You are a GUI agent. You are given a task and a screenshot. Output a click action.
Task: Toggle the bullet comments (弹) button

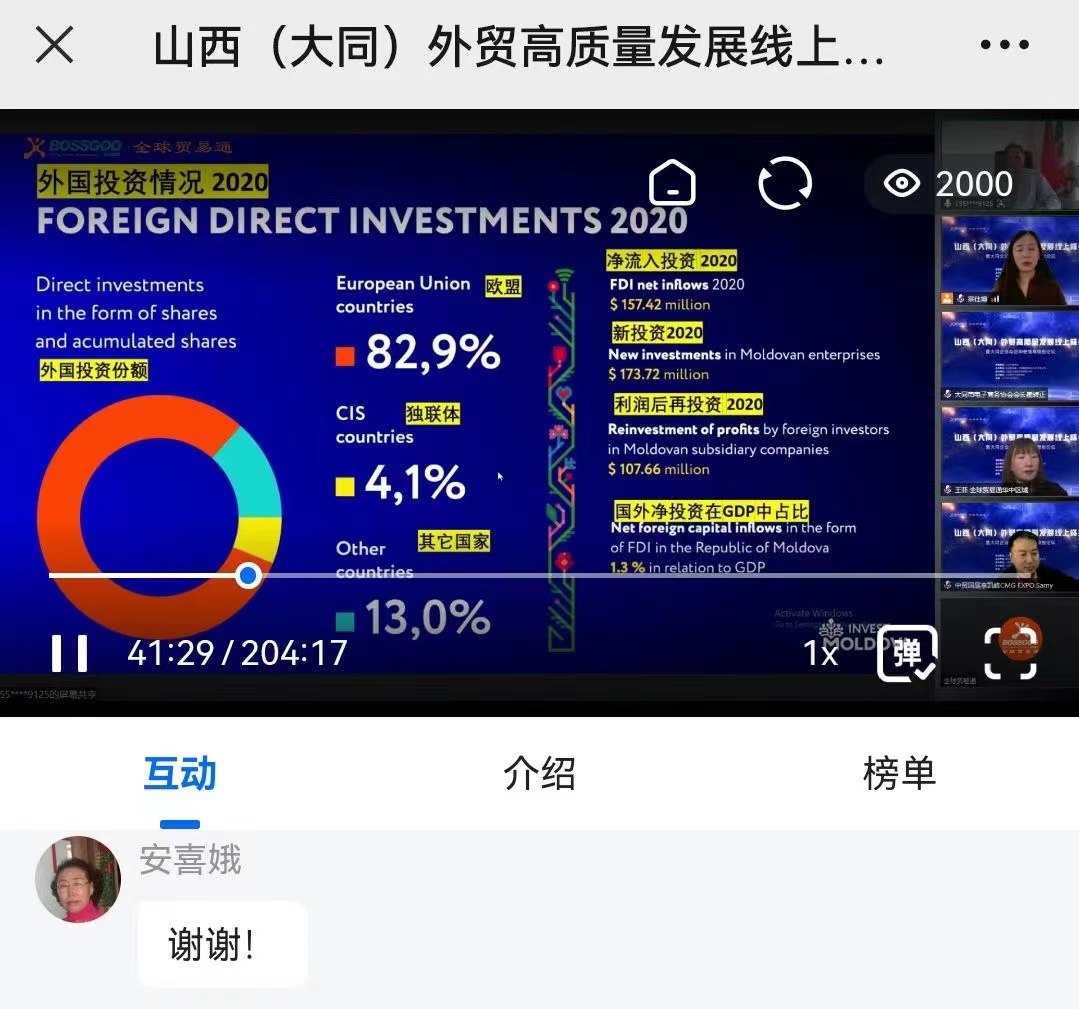(x=907, y=653)
